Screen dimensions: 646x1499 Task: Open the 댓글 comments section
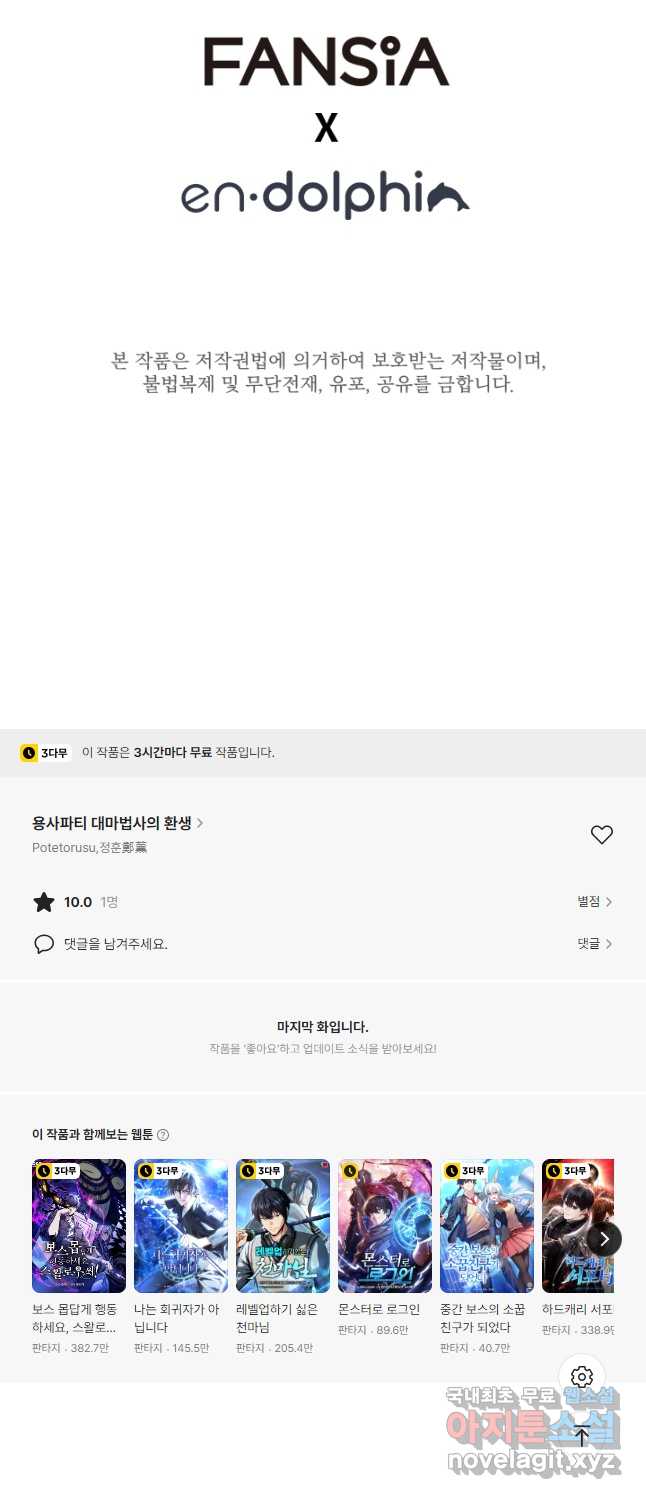pyautogui.click(x=594, y=944)
